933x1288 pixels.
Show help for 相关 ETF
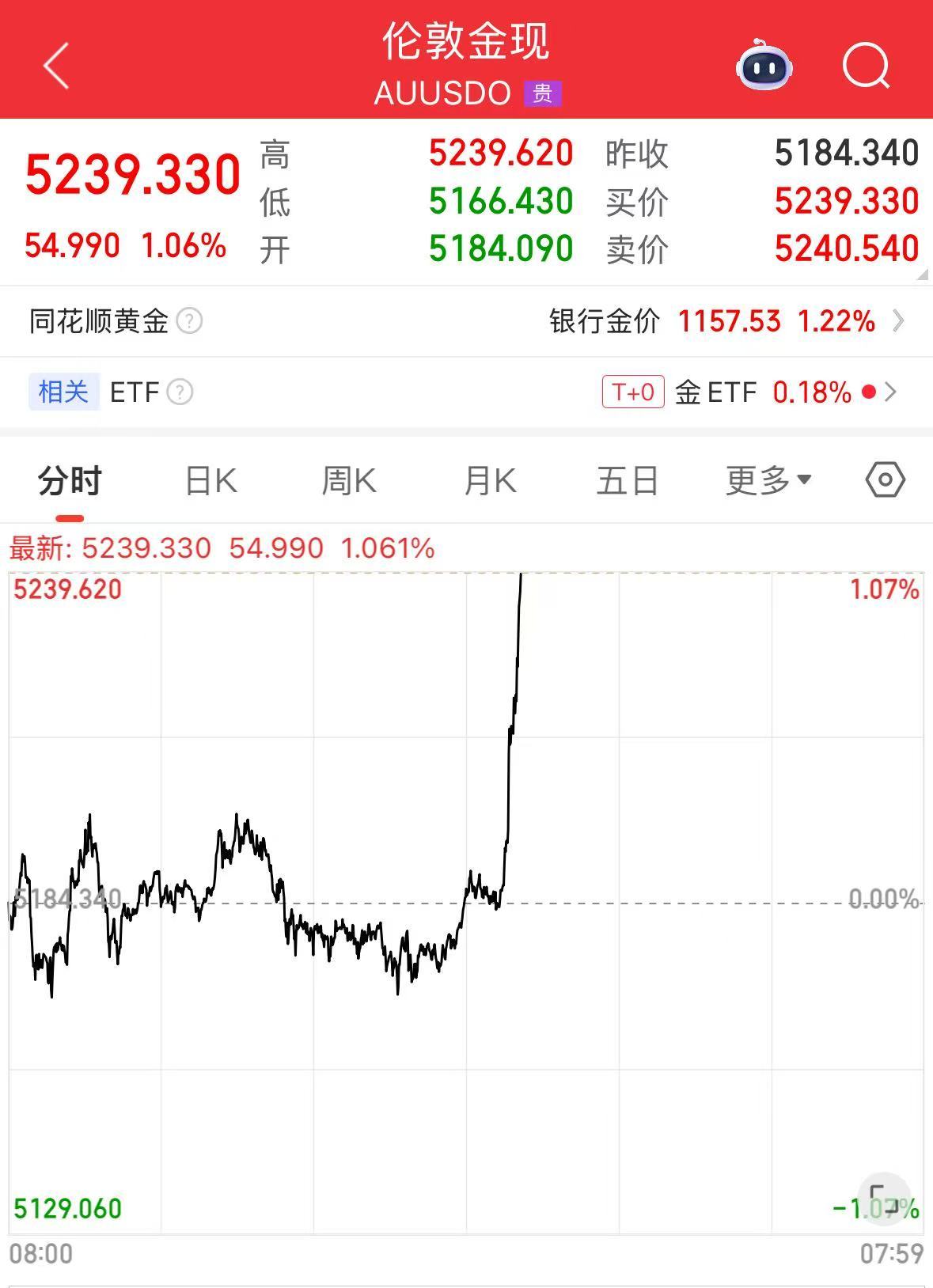click(x=180, y=392)
